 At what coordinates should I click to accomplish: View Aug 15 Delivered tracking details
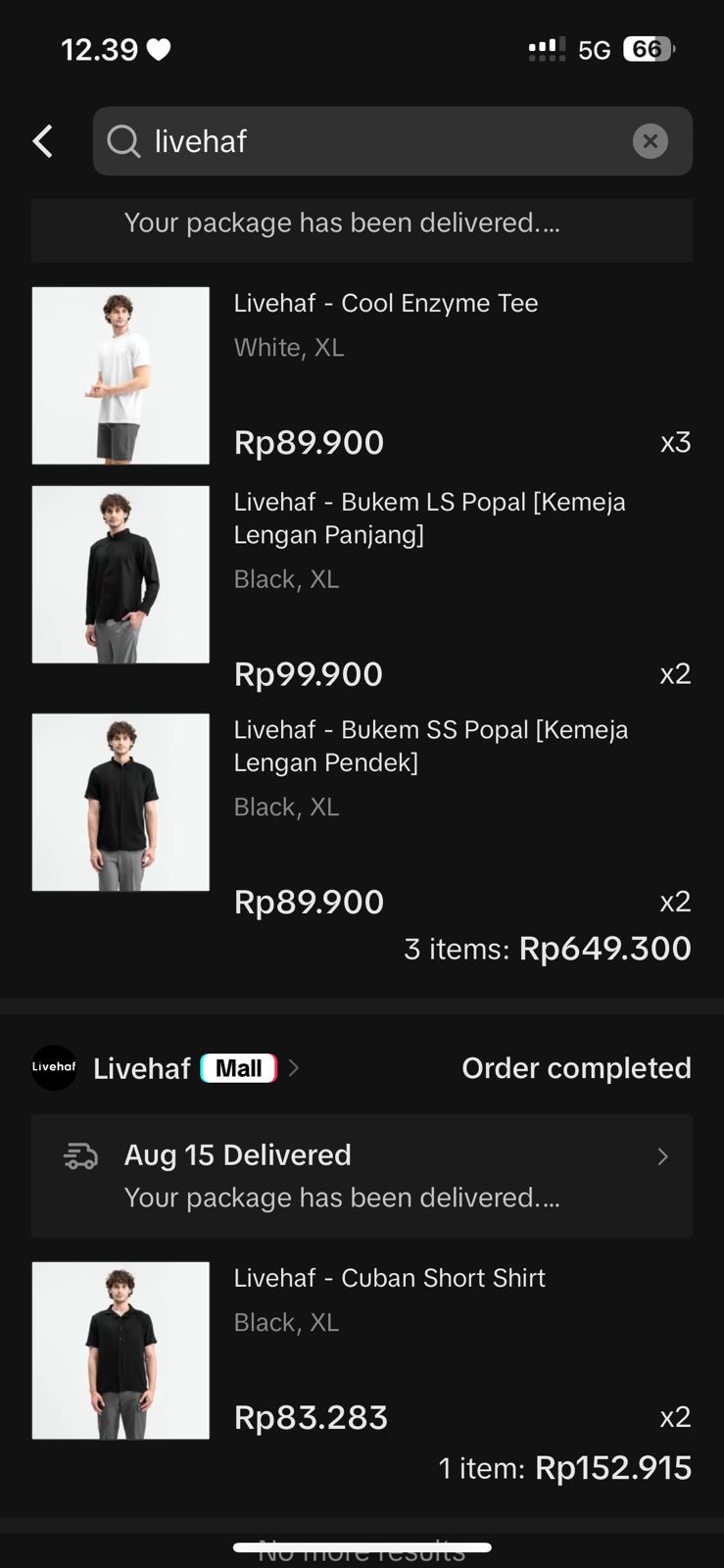click(x=362, y=1175)
